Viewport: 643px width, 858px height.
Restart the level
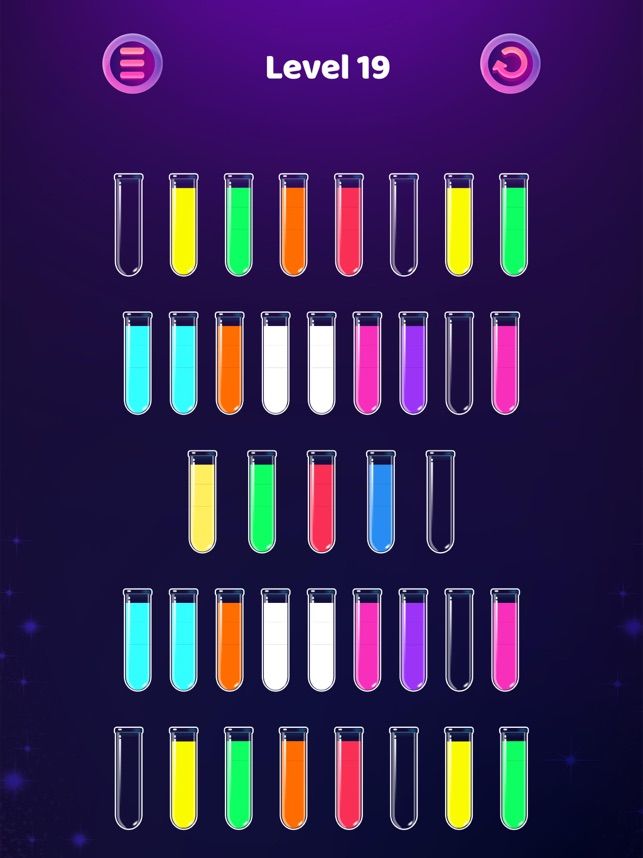(x=510, y=66)
